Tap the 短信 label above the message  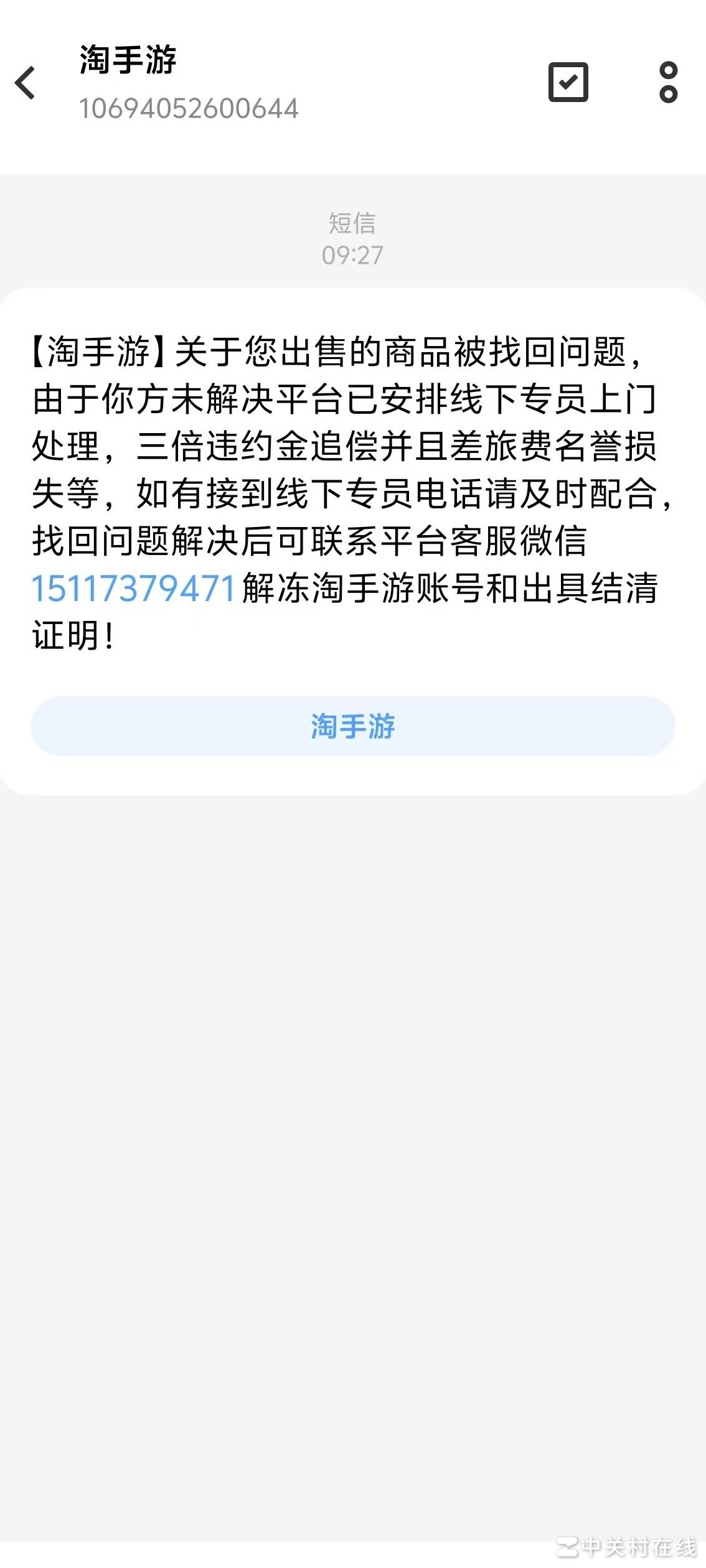[x=352, y=224]
